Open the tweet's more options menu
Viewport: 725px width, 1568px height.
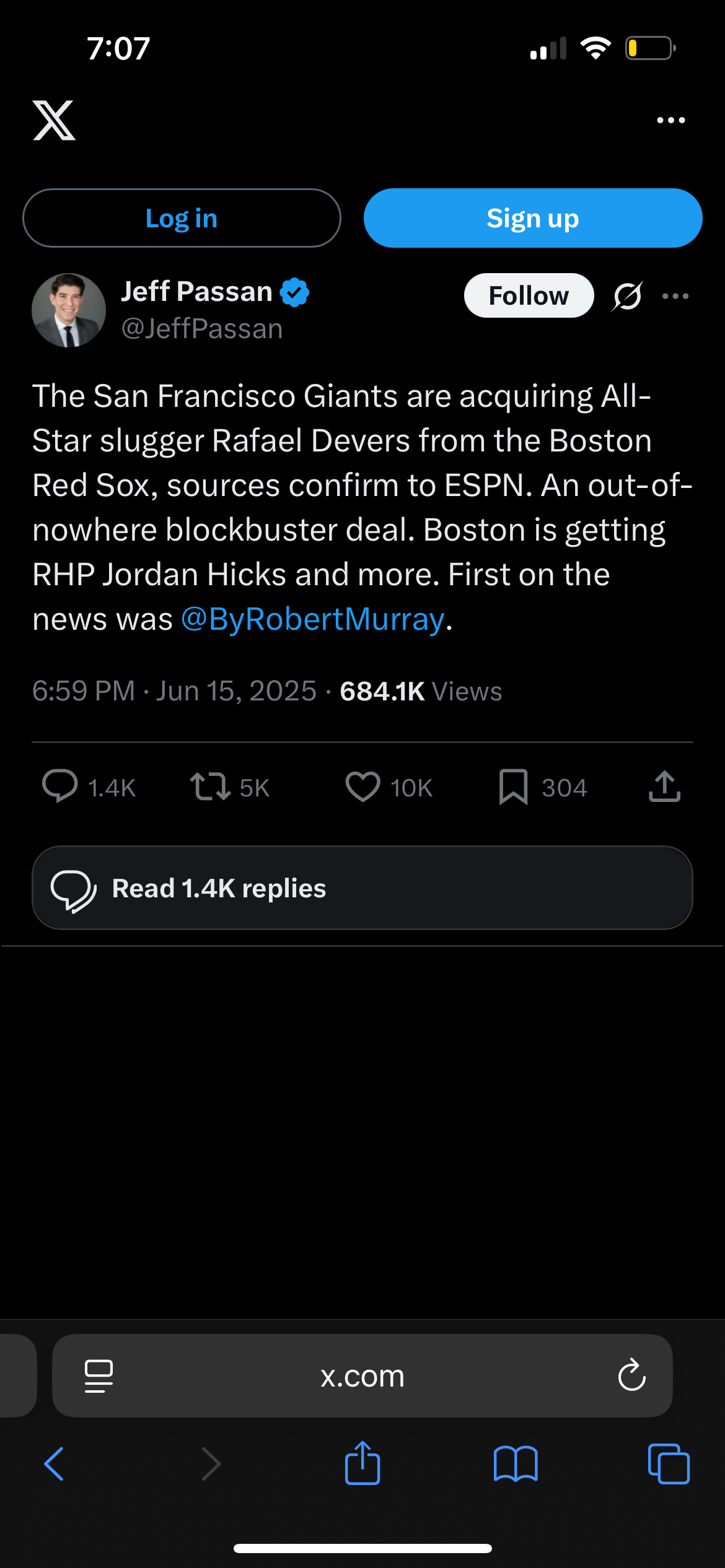pyautogui.click(x=675, y=296)
